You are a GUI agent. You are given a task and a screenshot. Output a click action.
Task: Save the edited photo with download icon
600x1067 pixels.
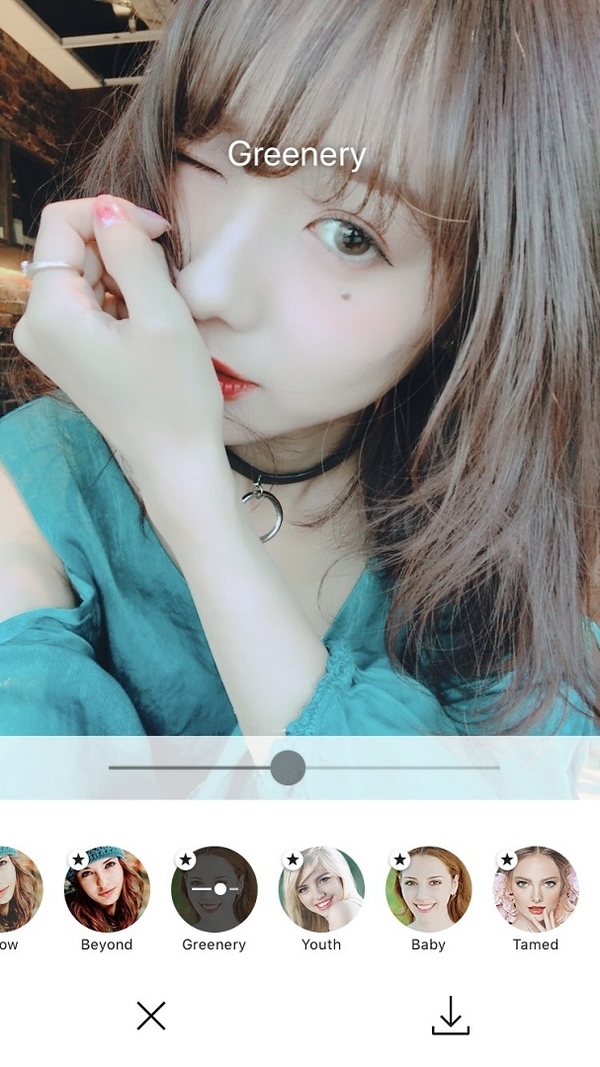pos(450,1015)
